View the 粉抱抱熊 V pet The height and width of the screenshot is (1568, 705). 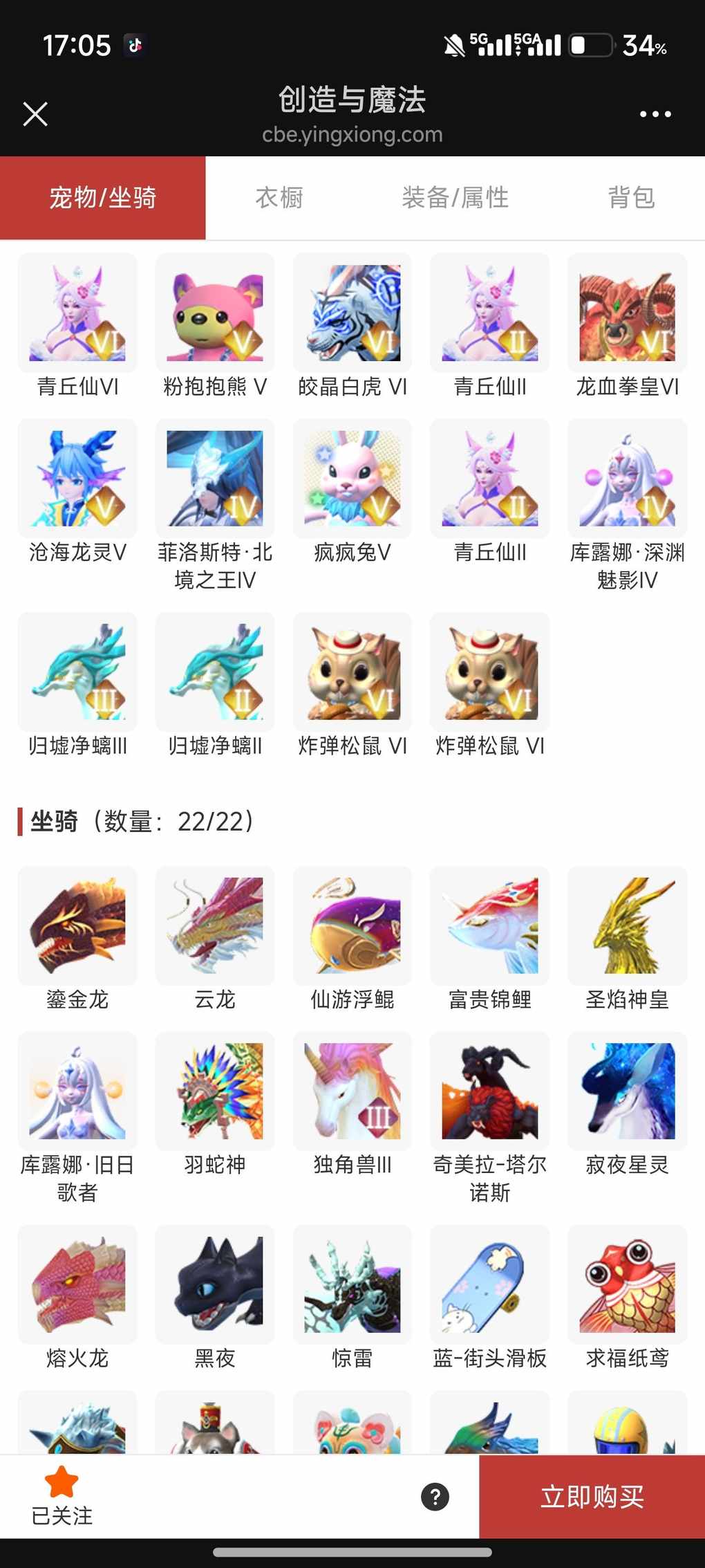pyautogui.click(x=215, y=313)
